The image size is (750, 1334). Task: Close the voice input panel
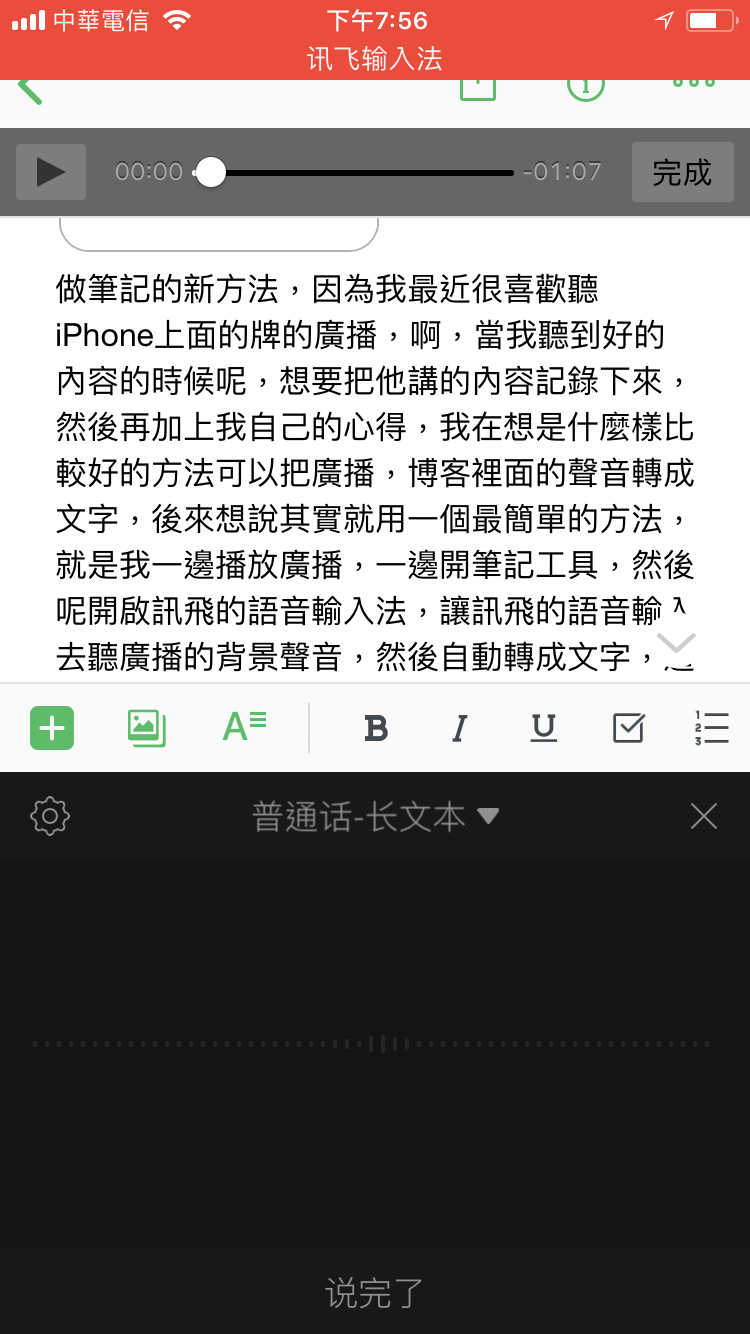coord(704,816)
